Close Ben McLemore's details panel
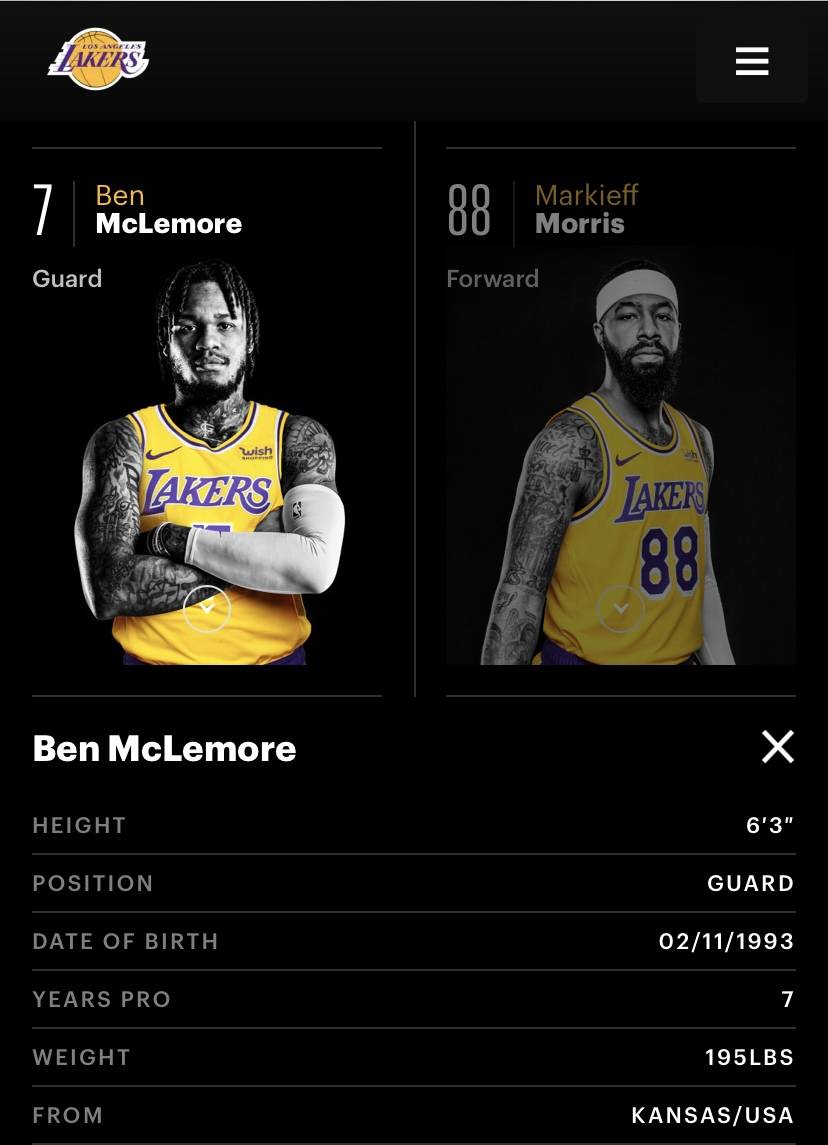This screenshot has width=828, height=1145. pos(777,746)
